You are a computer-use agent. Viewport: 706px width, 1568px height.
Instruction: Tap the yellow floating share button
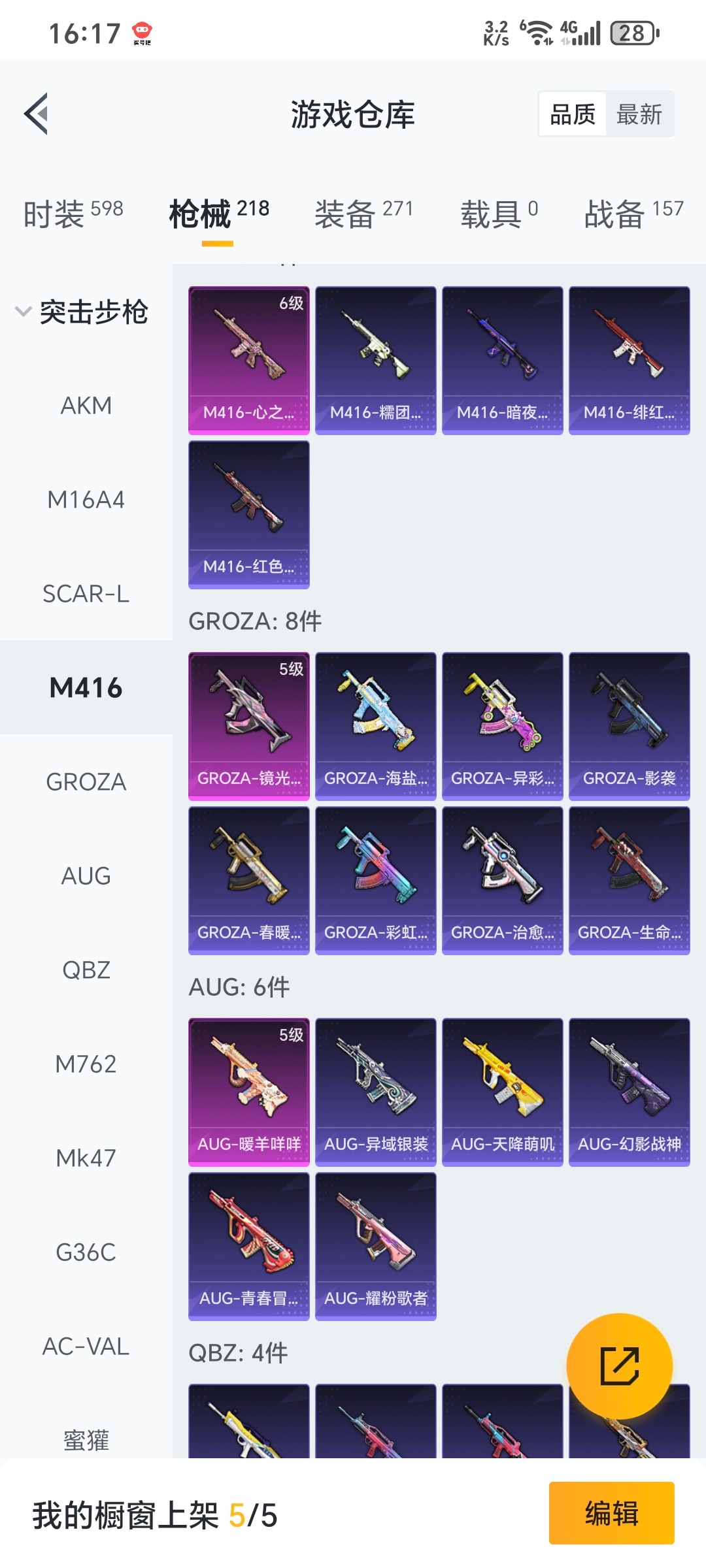619,1366
